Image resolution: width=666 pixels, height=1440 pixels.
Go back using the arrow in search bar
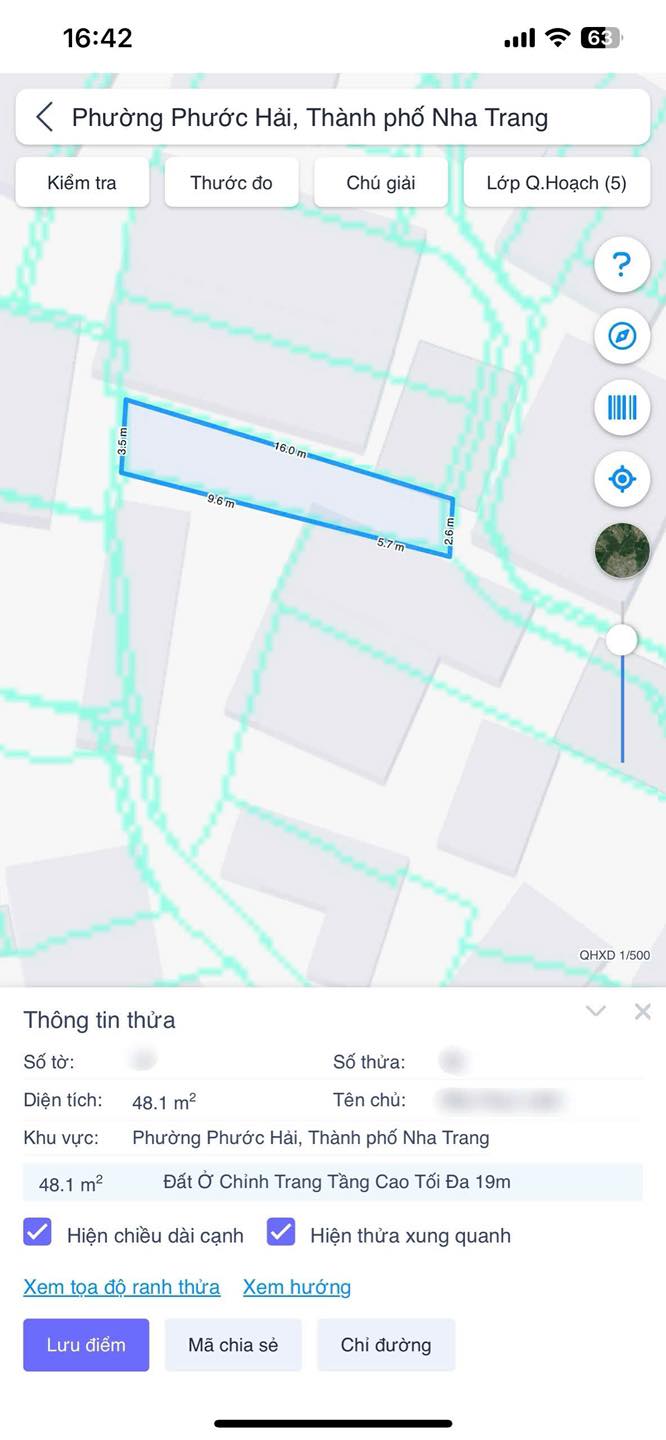click(44, 117)
